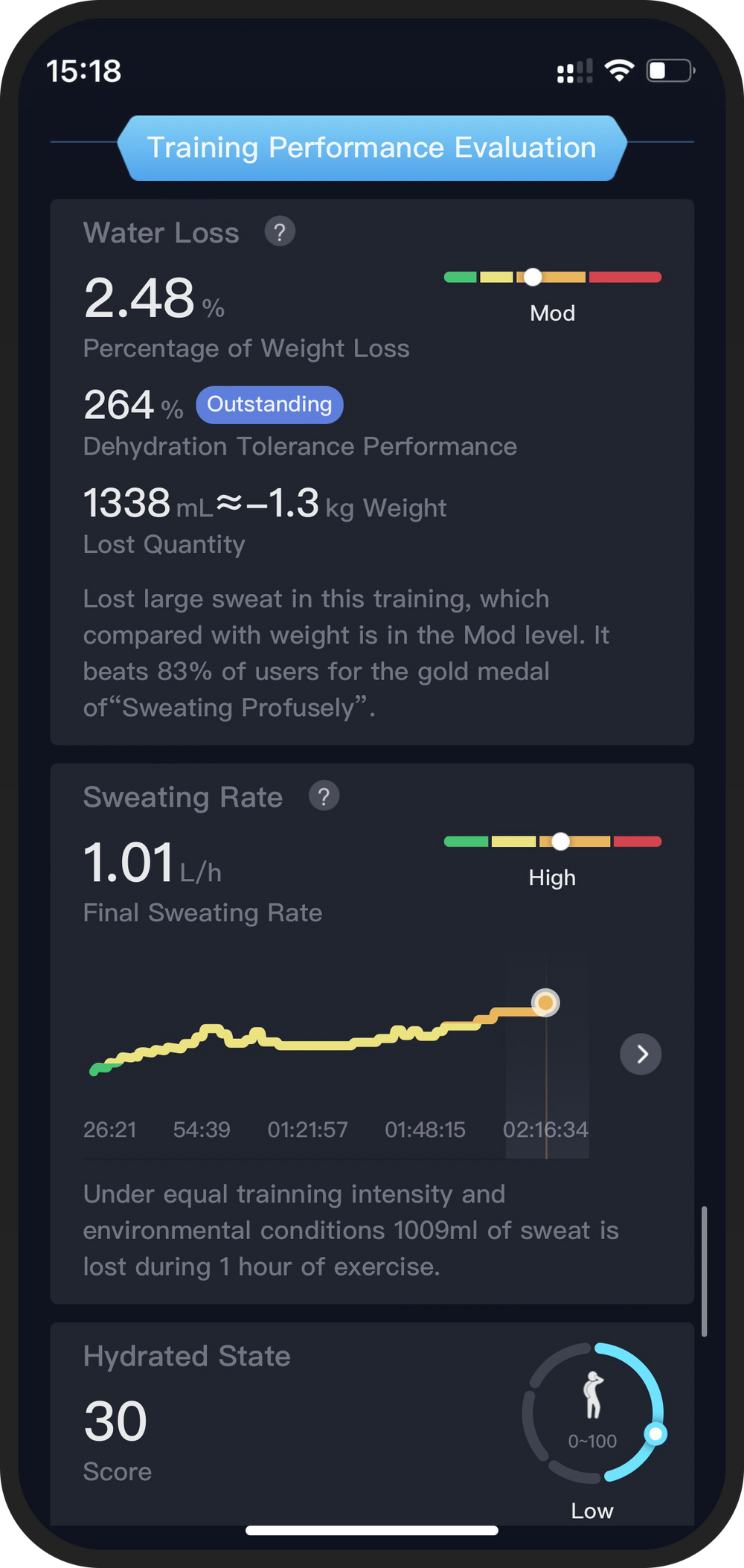Open the Water Loss help question mark
This screenshot has width=744, height=1568.
pos(280,232)
